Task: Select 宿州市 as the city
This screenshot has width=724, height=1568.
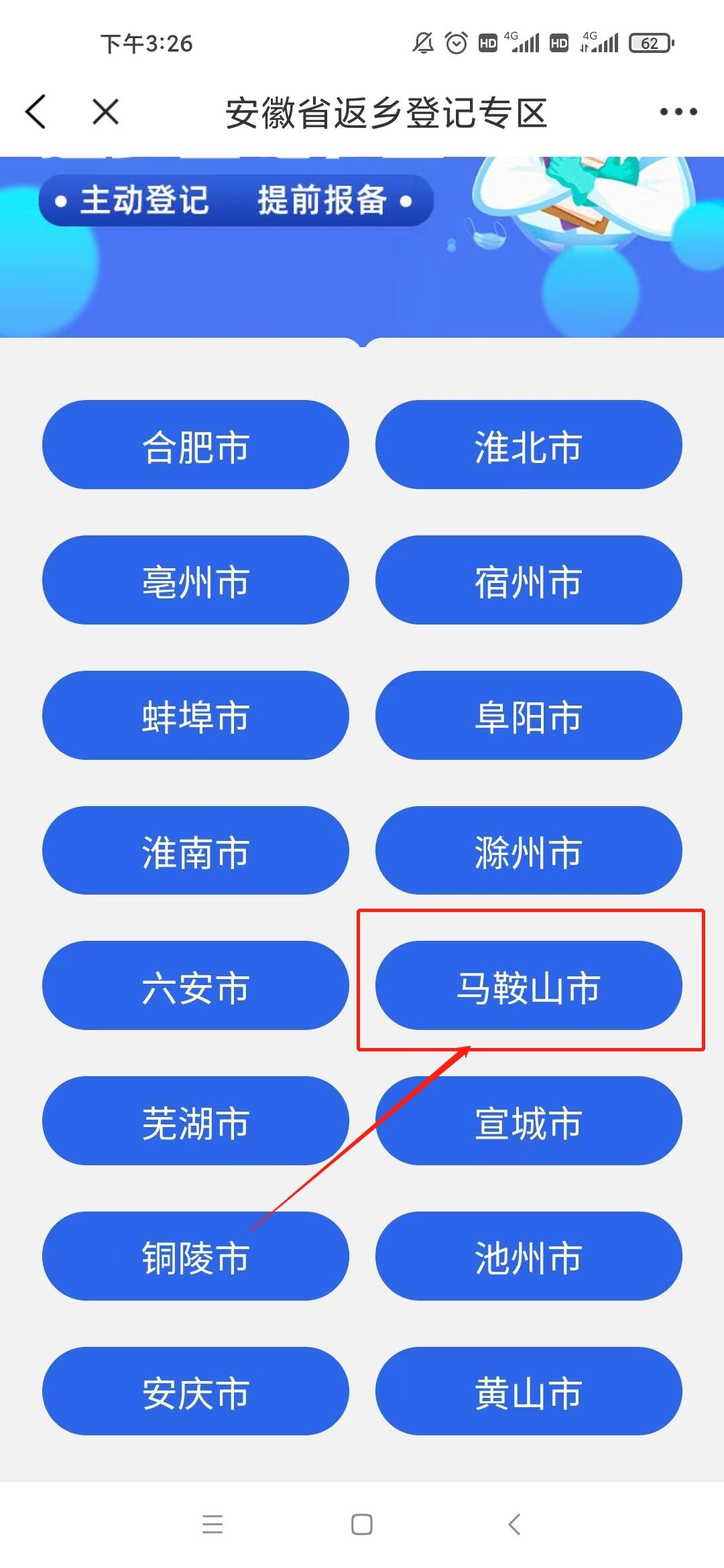Action: pos(528,580)
